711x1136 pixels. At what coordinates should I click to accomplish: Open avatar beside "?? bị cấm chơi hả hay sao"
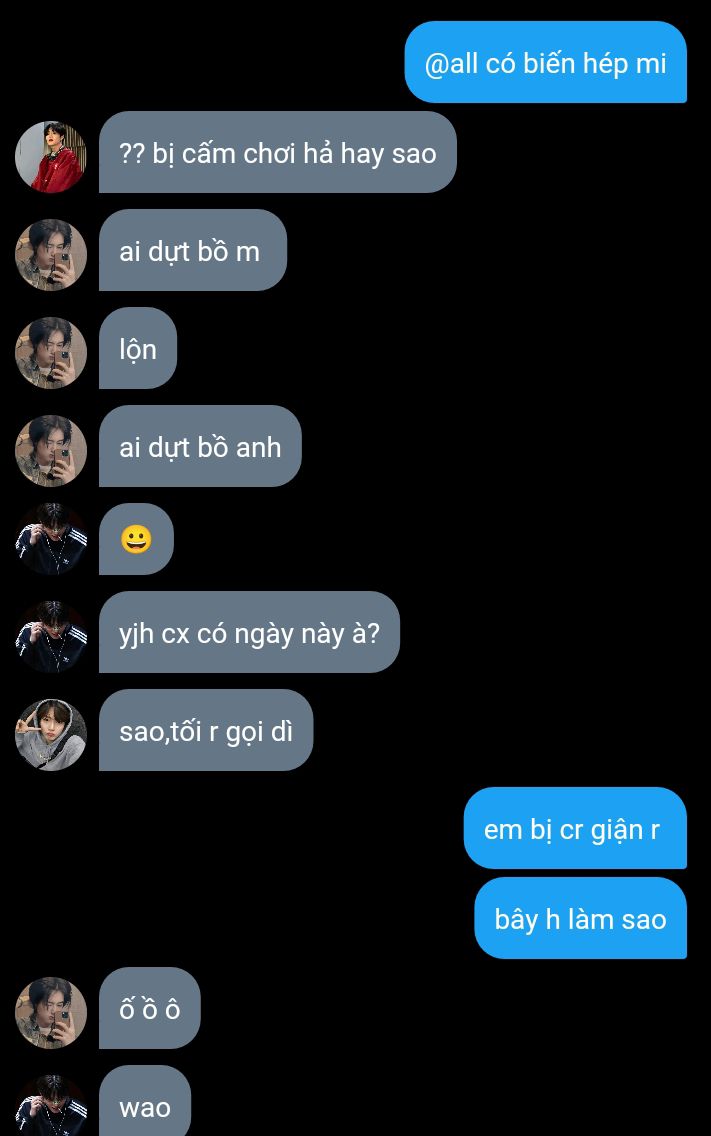pyautogui.click(x=51, y=156)
